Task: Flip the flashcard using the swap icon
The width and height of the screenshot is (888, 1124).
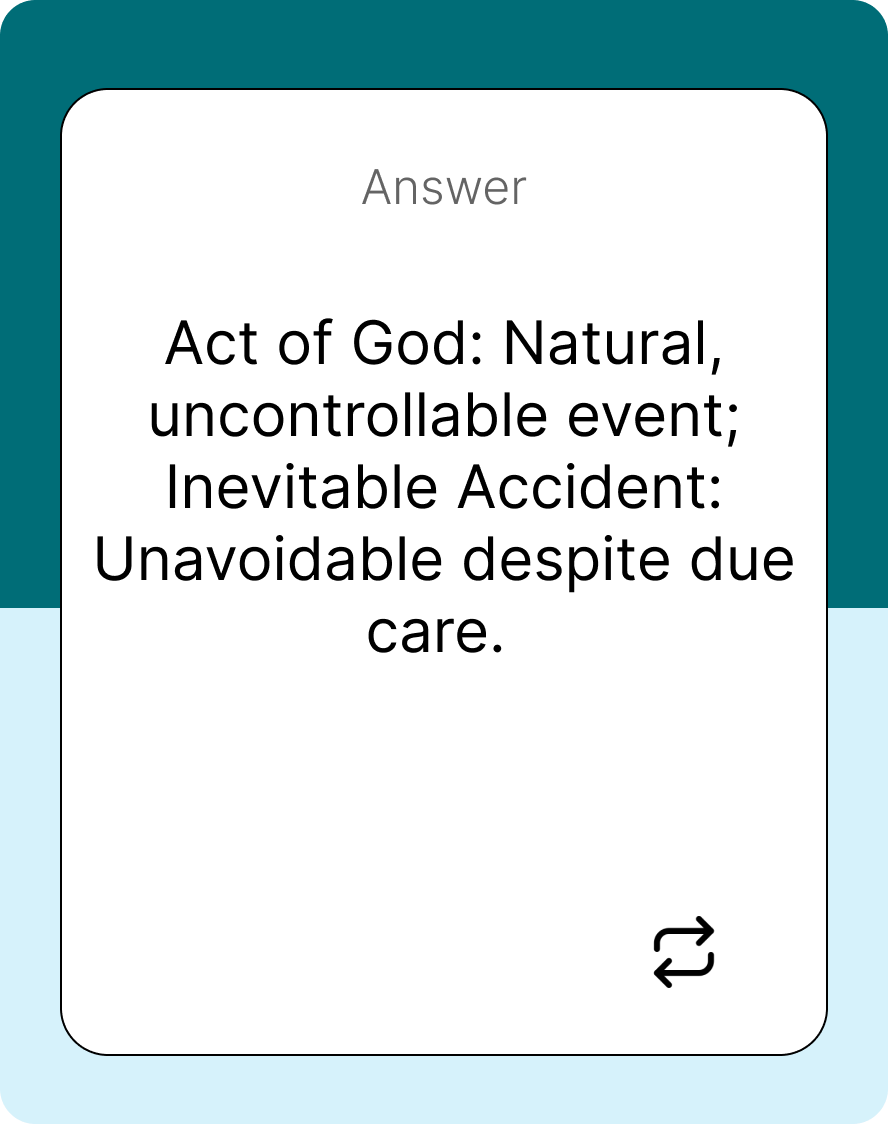Action: pyautogui.click(x=684, y=951)
